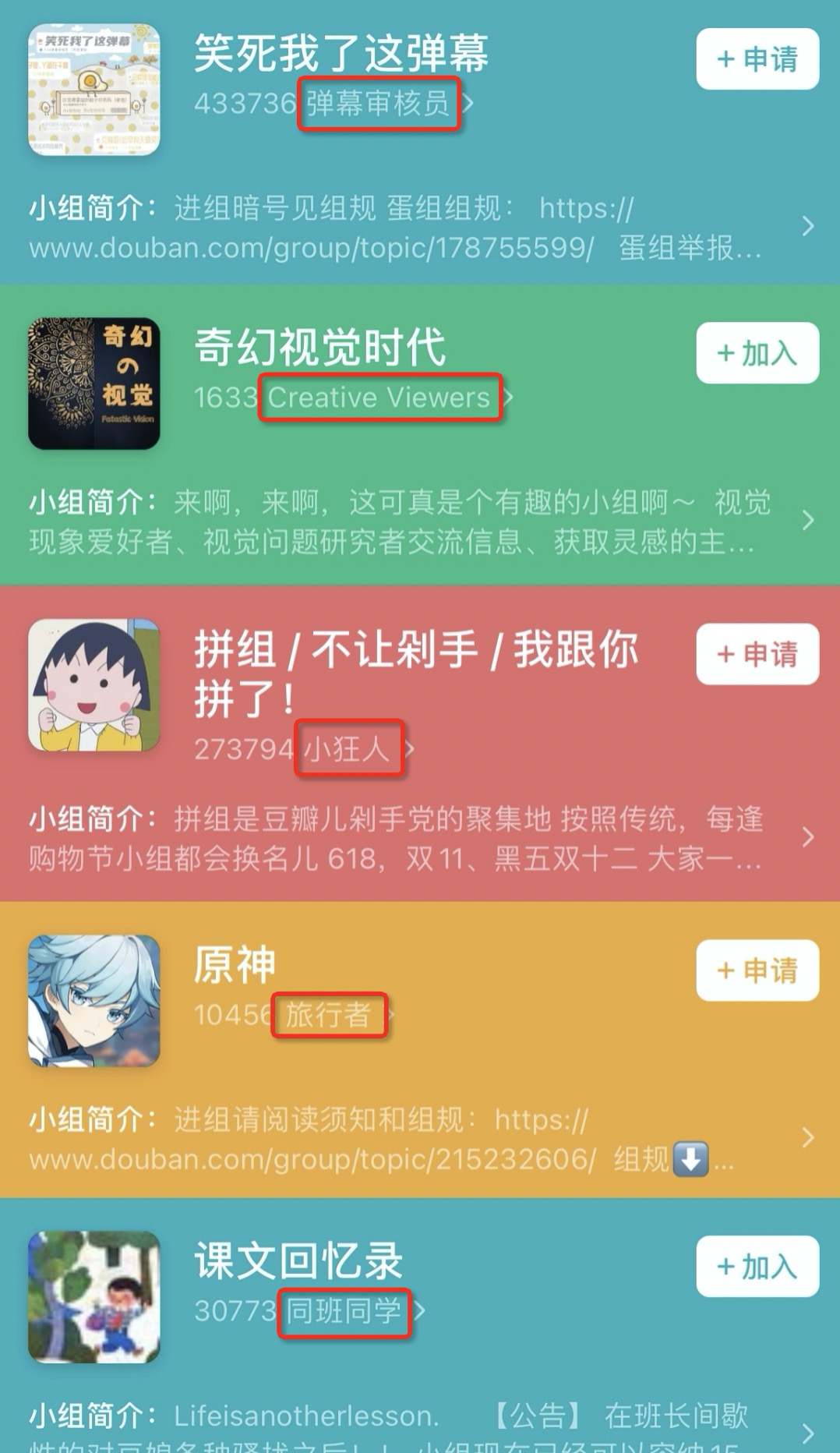Apply to join the 原神 group
Viewport: 840px width, 1453px height.
757,970
